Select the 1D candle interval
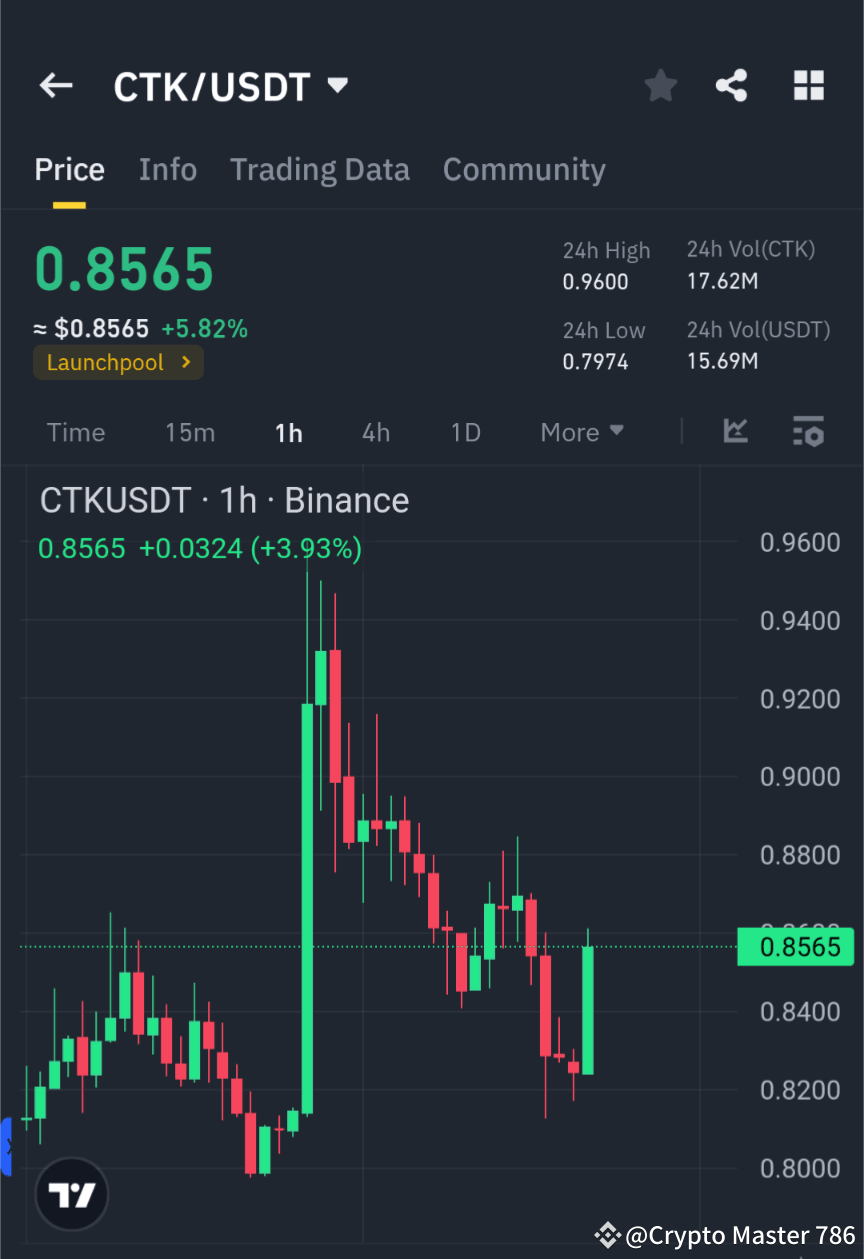The image size is (864, 1259). pyautogui.click(x=465, y=432)
